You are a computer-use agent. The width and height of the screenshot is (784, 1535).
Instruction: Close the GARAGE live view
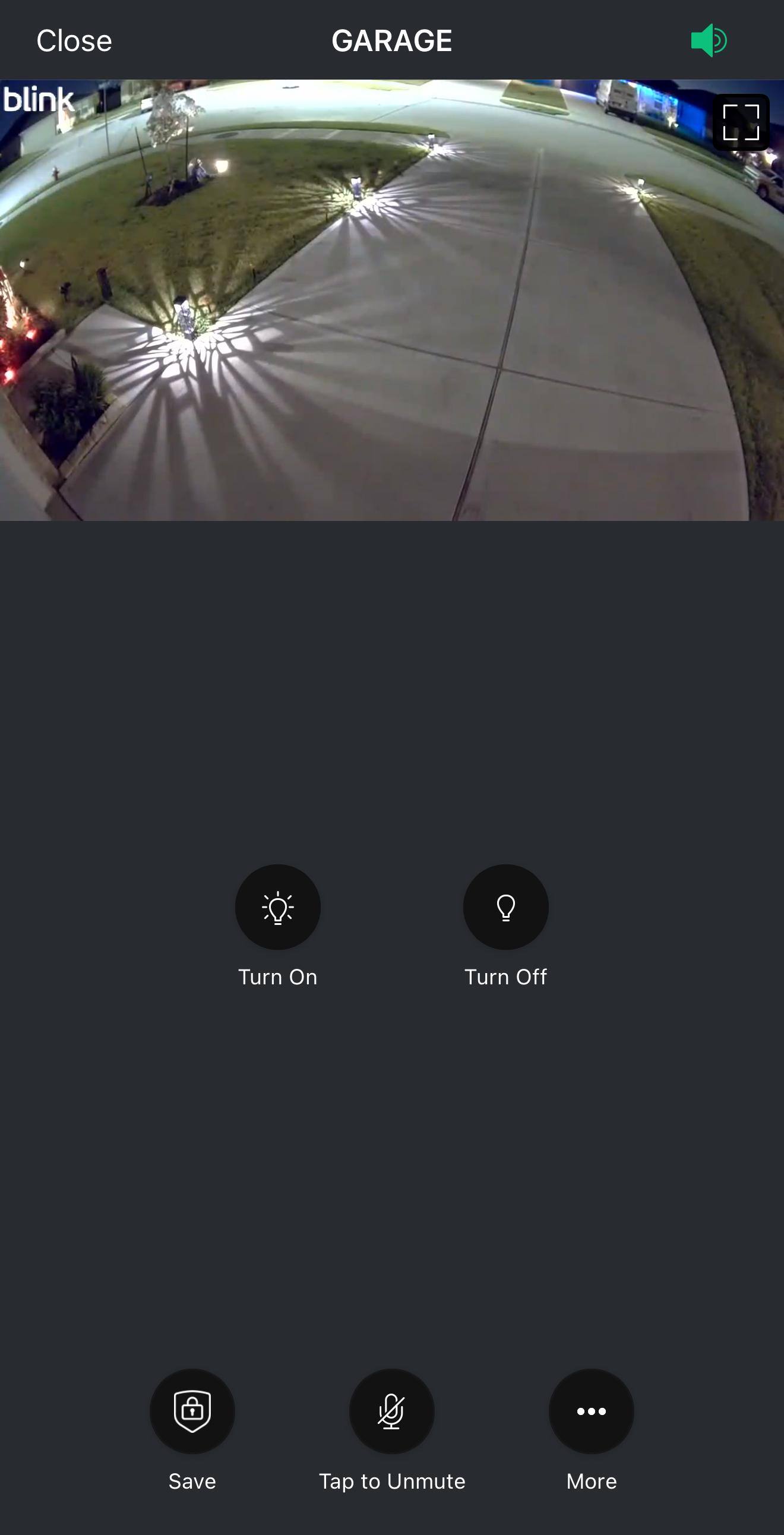pos(74,41)
